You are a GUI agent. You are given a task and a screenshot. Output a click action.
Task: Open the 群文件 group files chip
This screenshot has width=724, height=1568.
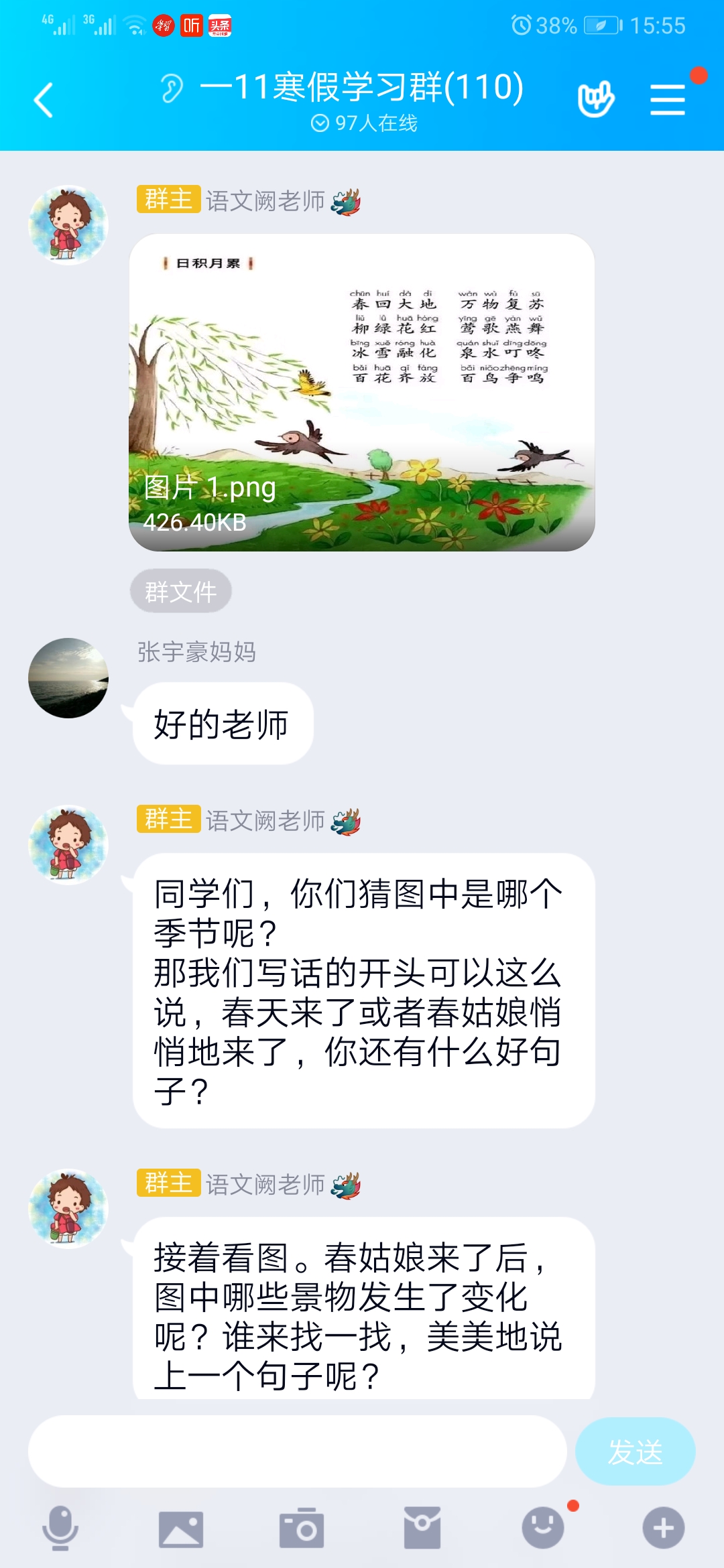pyautogui.click(x=180, y=591)
